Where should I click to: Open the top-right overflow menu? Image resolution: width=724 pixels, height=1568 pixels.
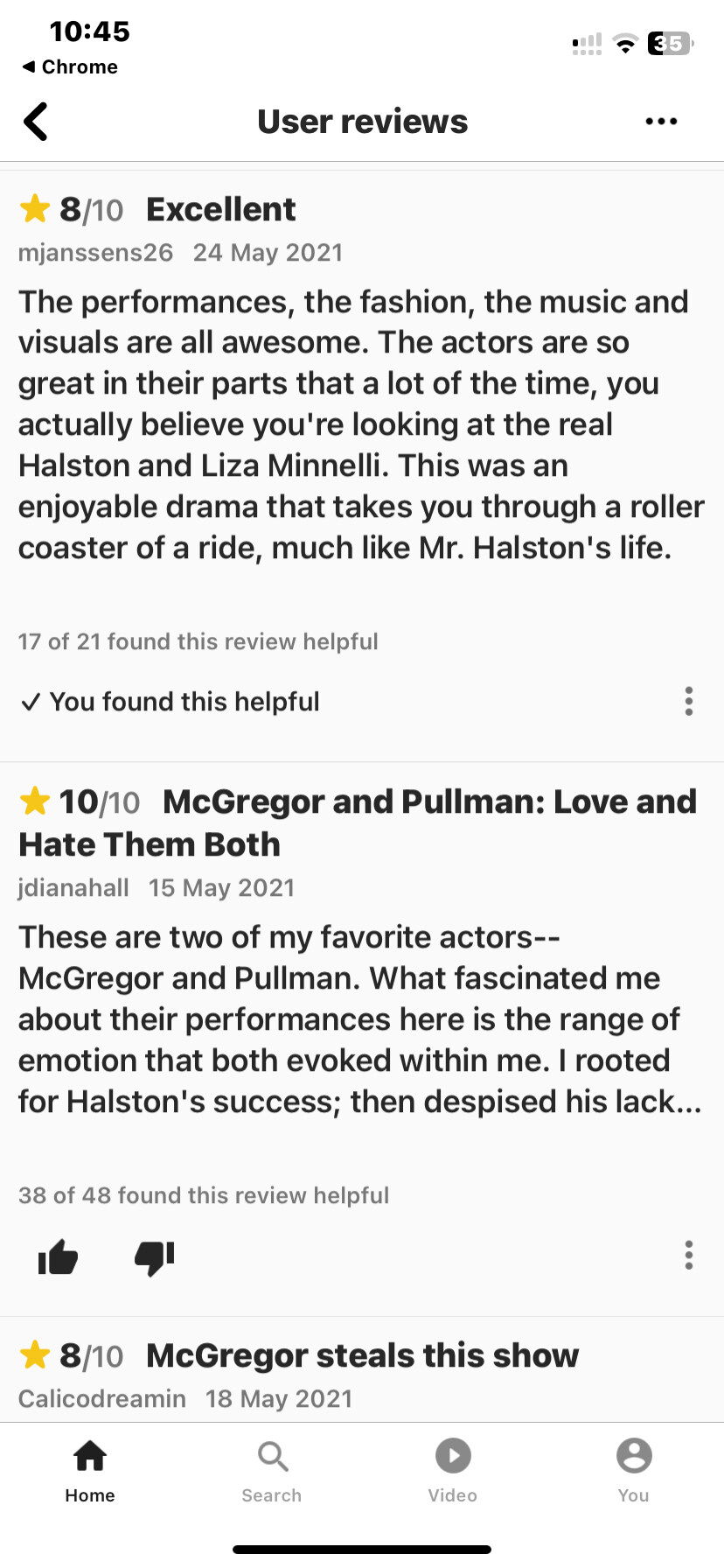tap(661, 122)
